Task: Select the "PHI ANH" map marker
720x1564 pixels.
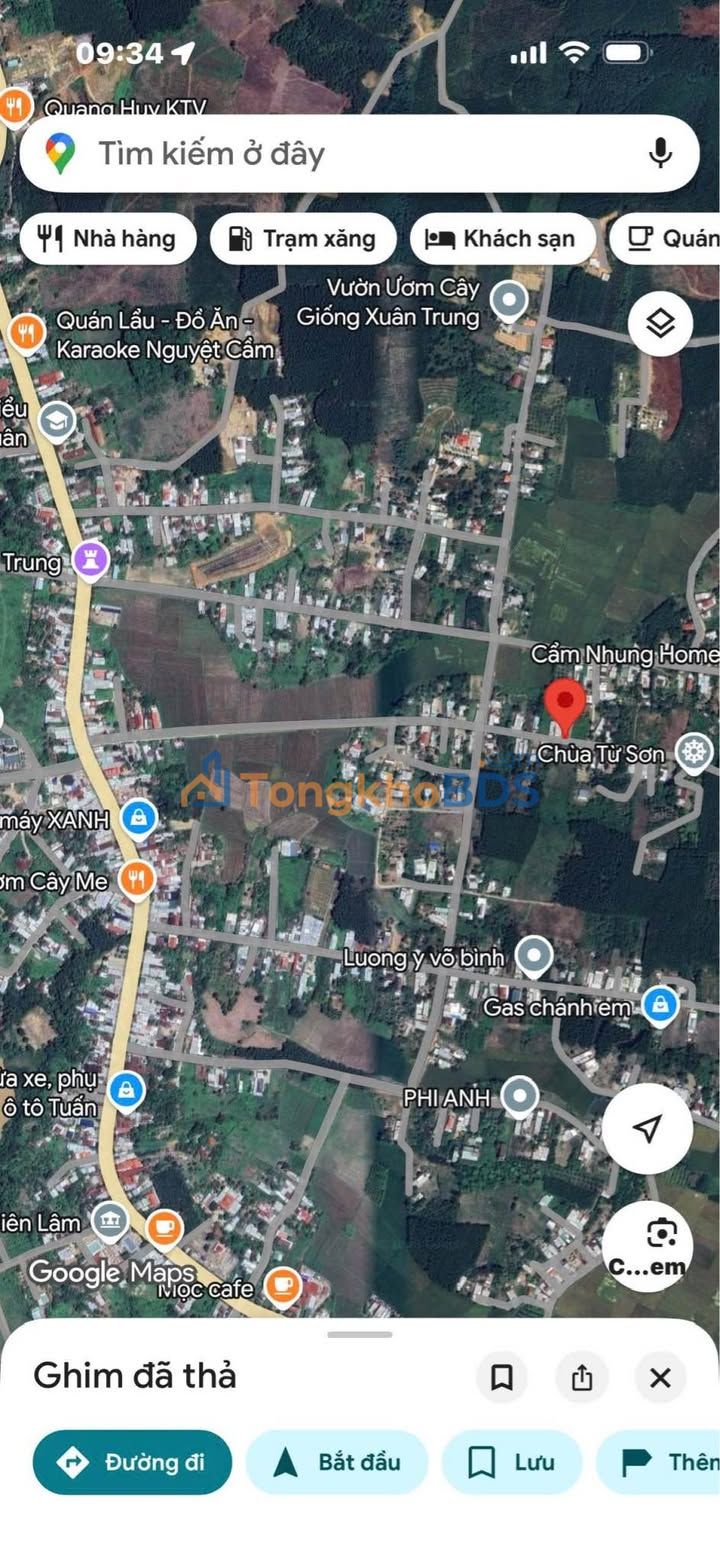Action: point(519,1097)
